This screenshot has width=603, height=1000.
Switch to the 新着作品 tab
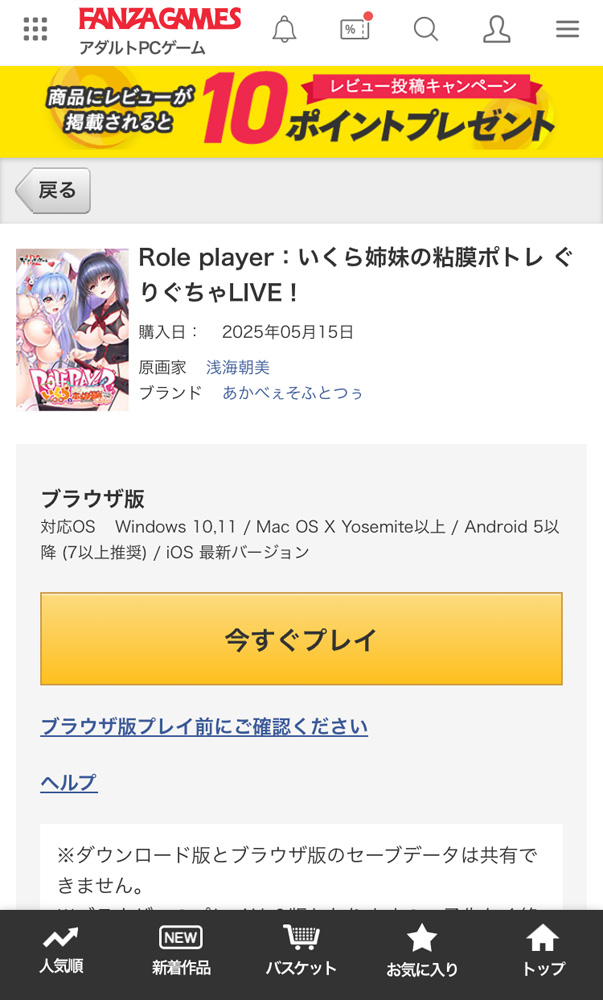pos(181,952)
